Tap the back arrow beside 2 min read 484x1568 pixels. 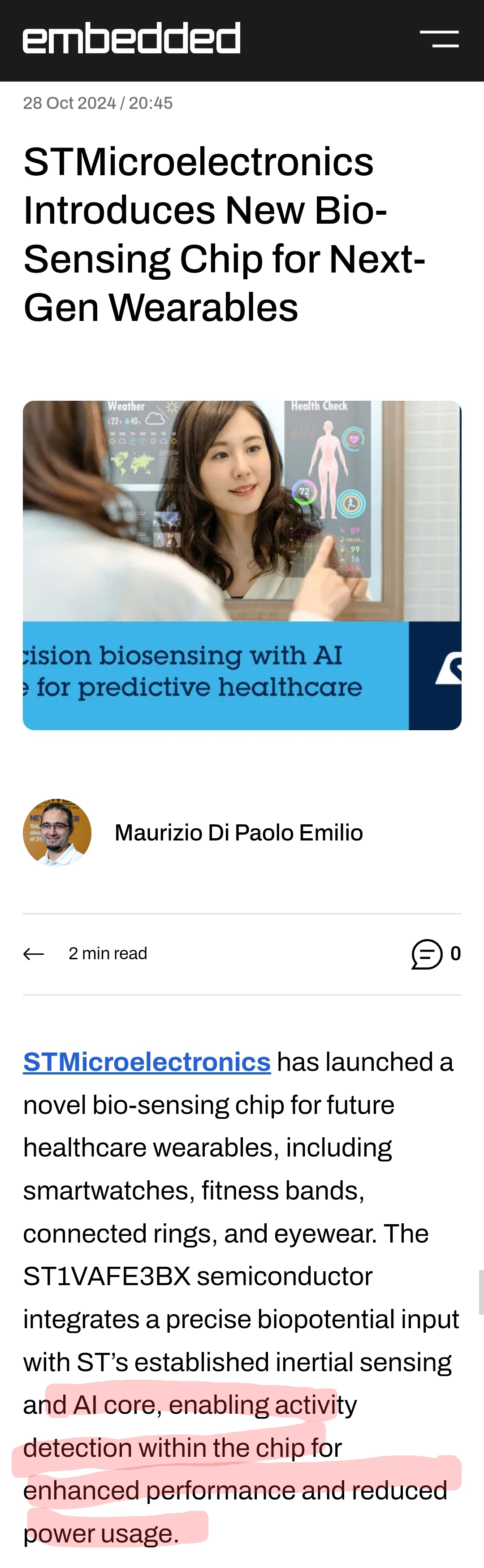34,954
